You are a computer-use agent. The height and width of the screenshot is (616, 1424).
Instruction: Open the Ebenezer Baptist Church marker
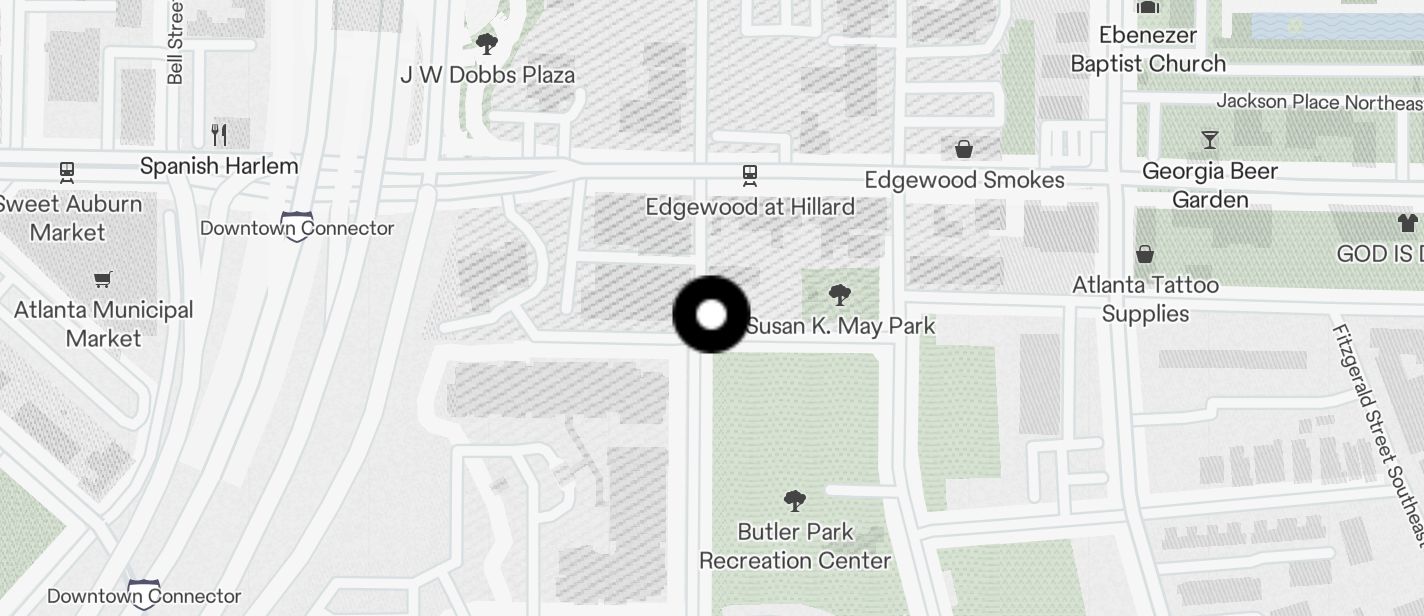click(x=1148, y=8)
